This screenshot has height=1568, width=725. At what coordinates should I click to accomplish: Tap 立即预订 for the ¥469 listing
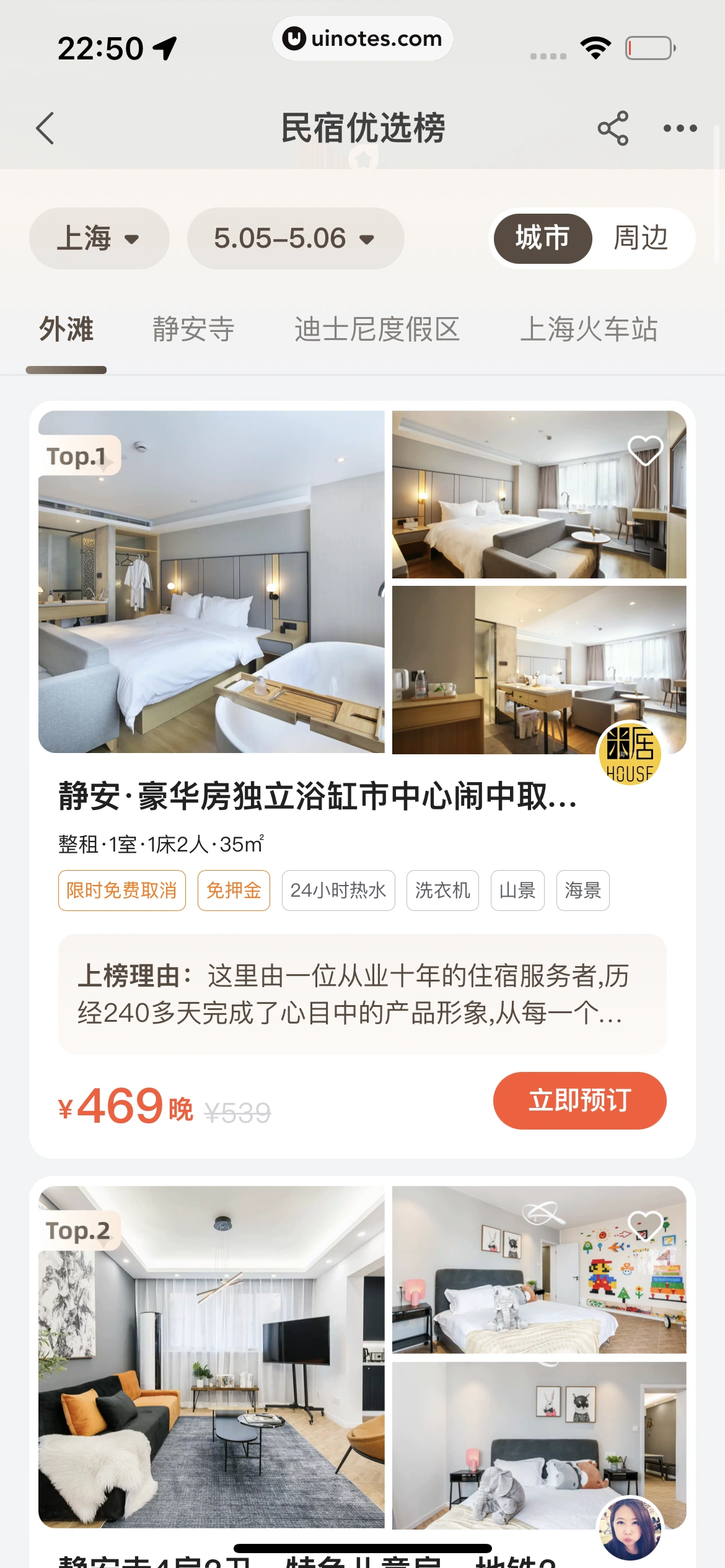(579, 1100)
